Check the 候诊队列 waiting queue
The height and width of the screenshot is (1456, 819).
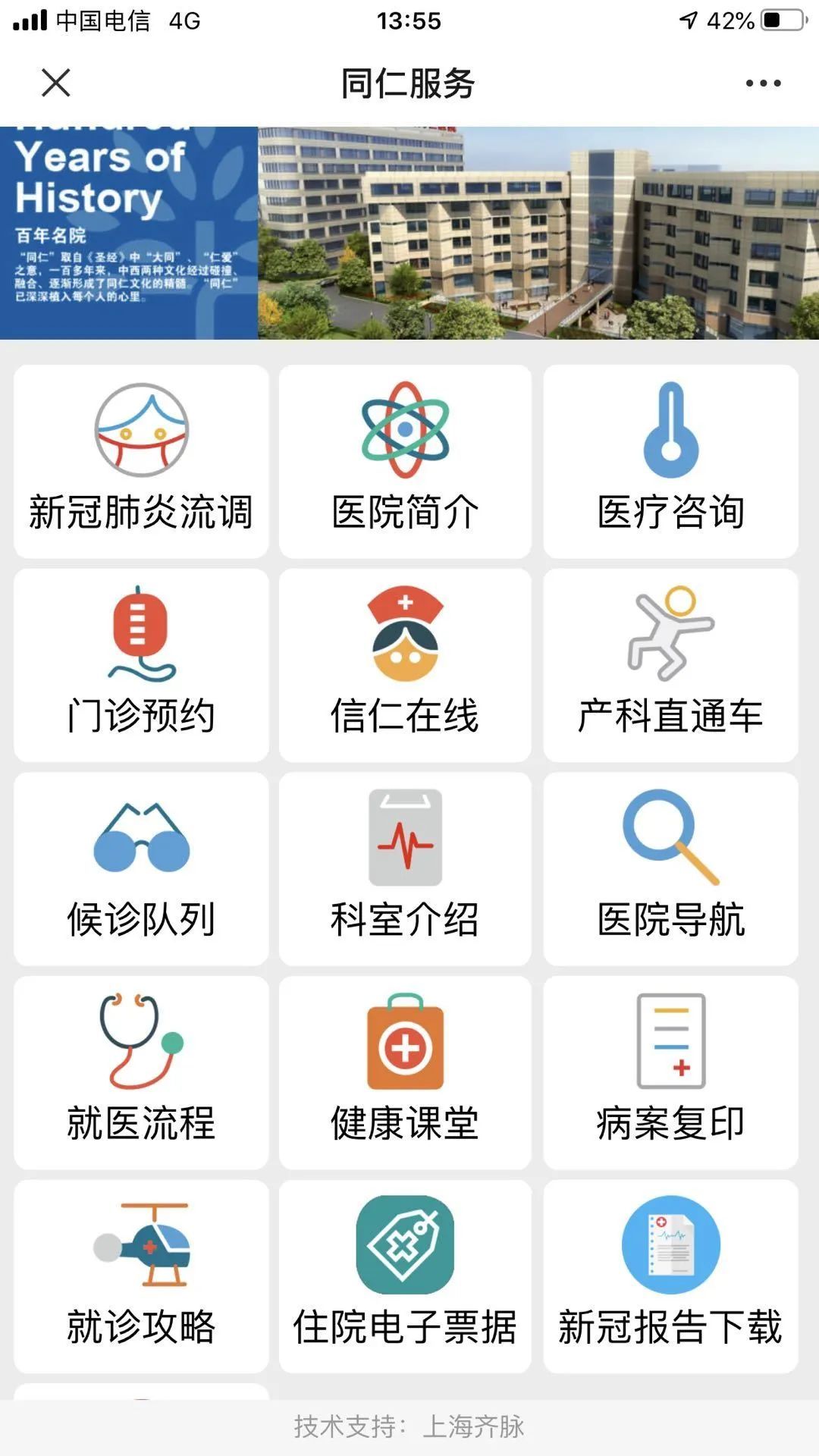tap(141, 869)
